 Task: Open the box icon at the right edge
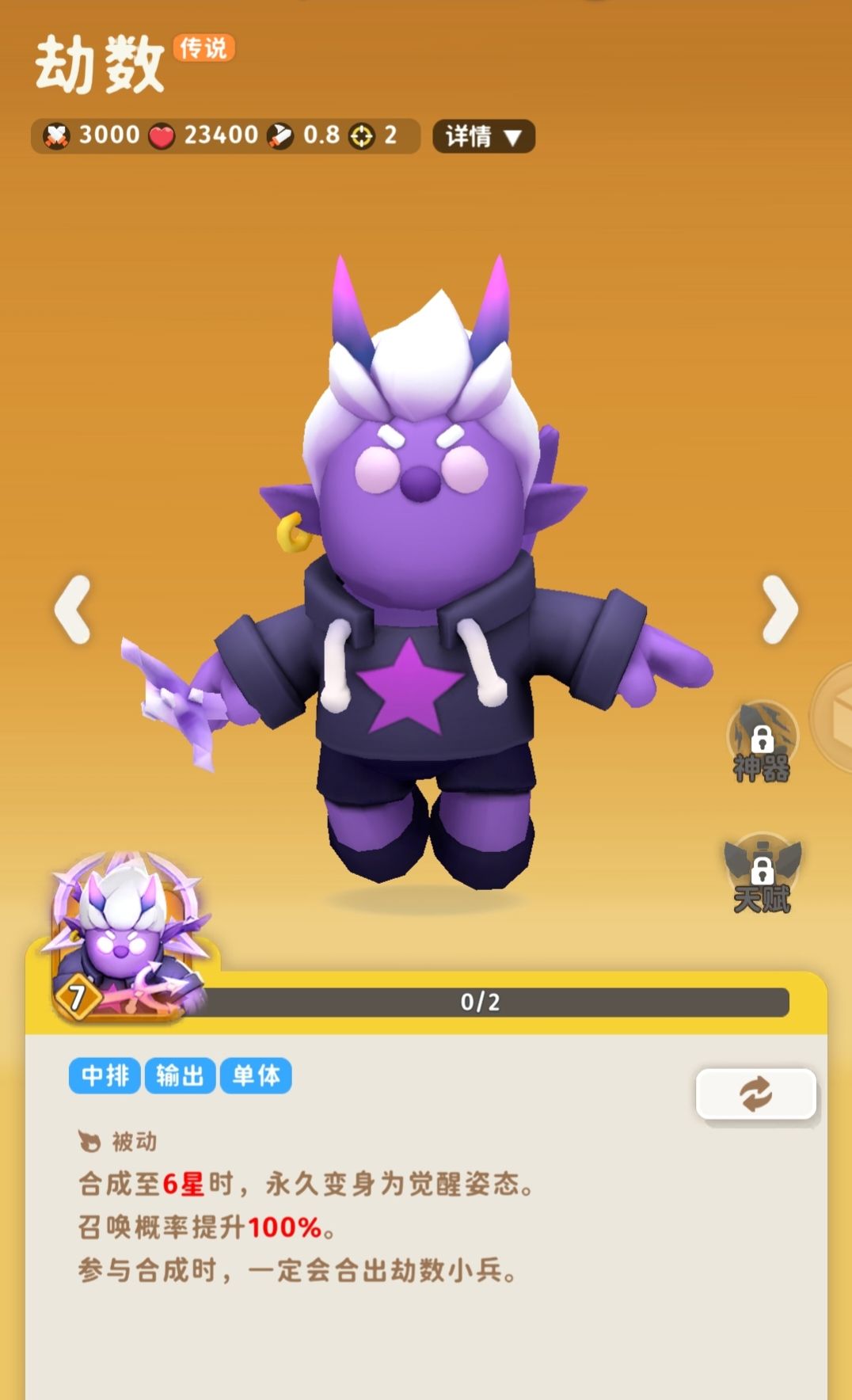(836, 717)
